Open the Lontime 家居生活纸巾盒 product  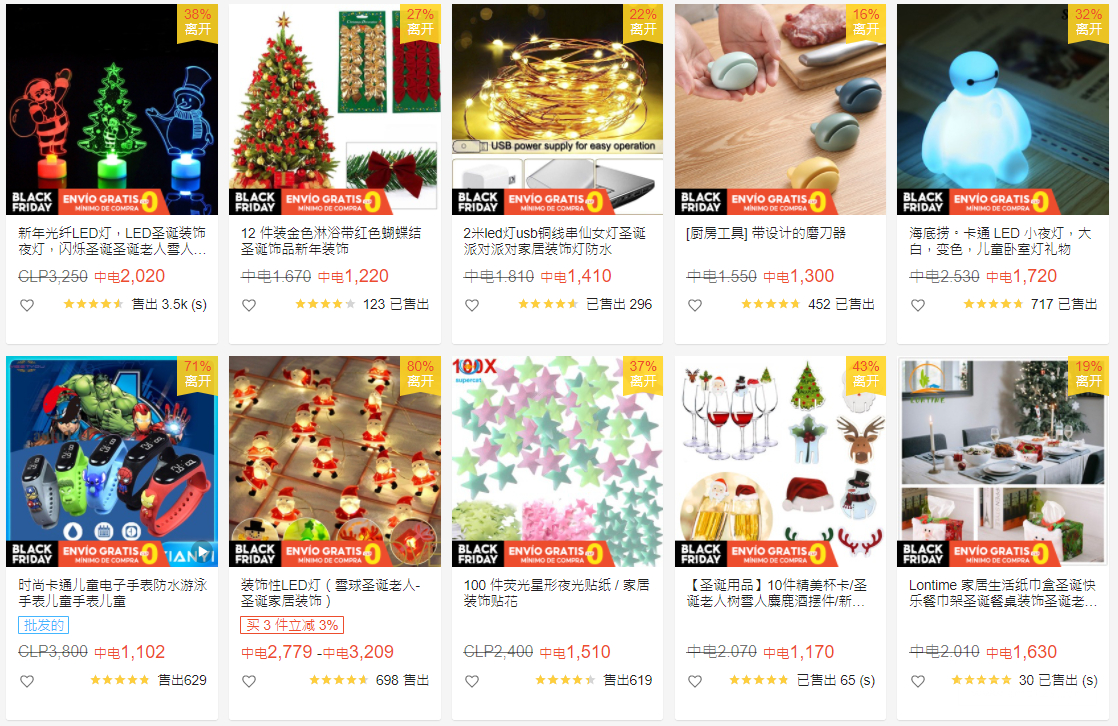click(x=1002, y=462)
